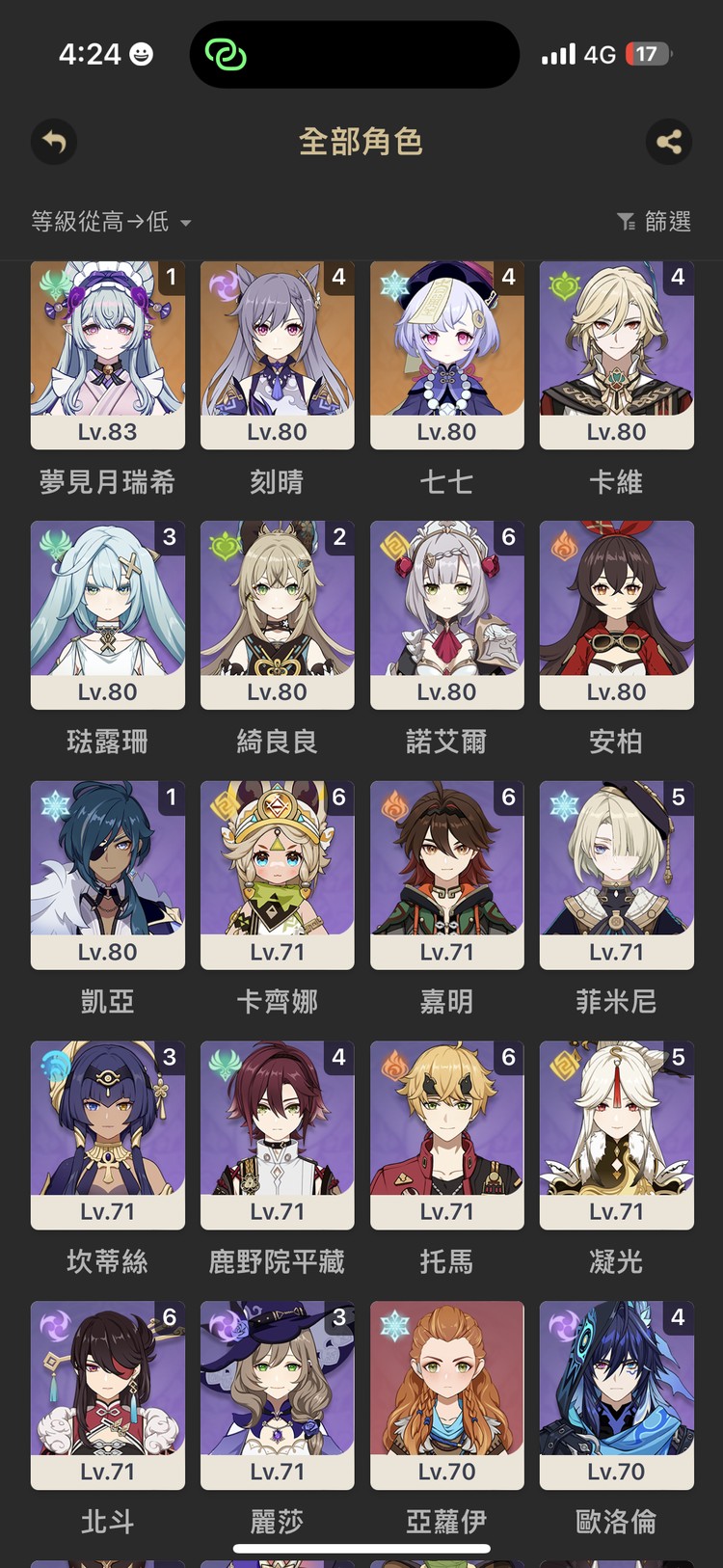Tap the Lv.83 level label under 夢見月瑞希
Viewport: 723px width, 1568px height.
107,432
